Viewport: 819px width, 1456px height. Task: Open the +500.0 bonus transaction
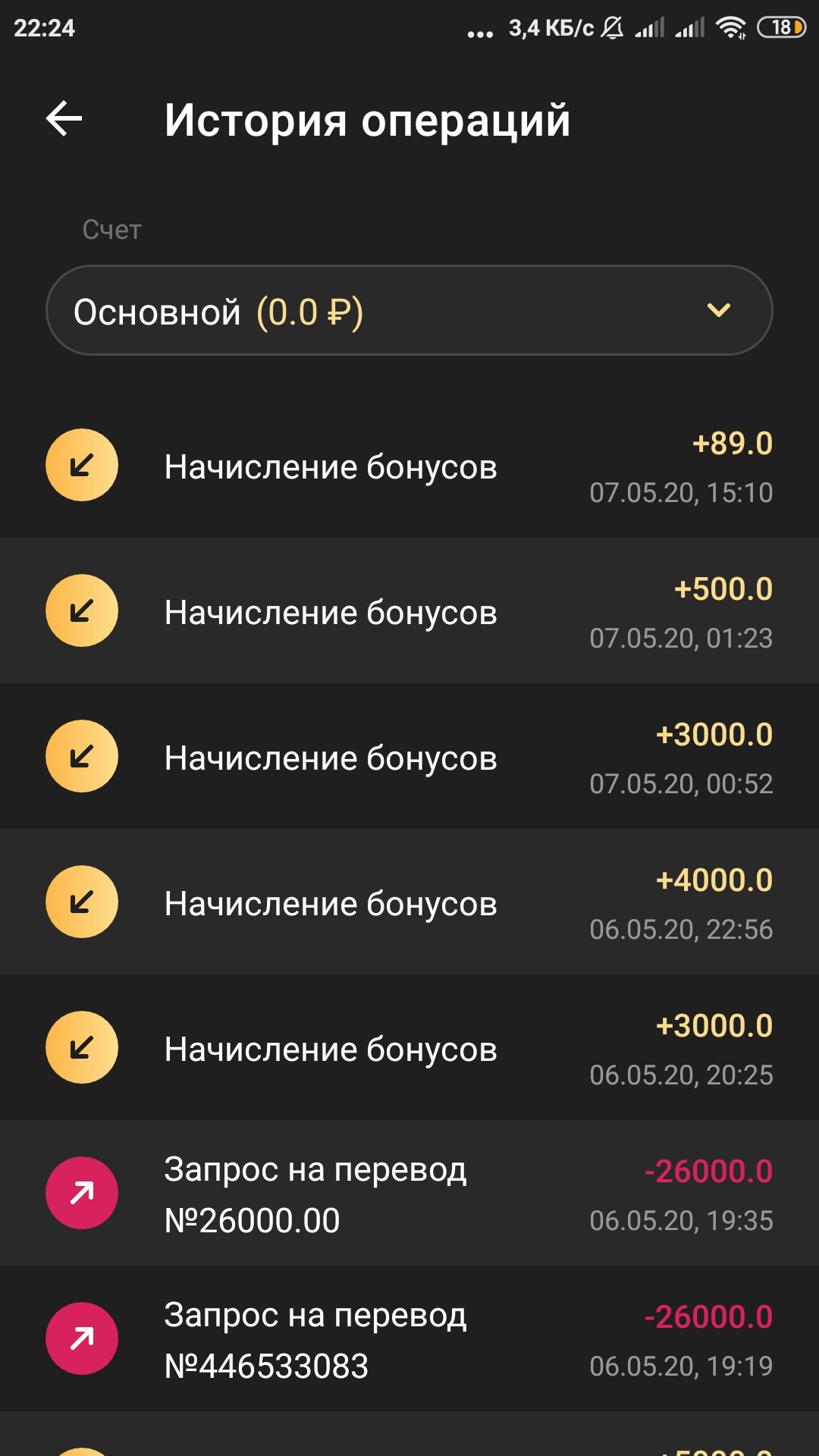(x=409, y=611)
